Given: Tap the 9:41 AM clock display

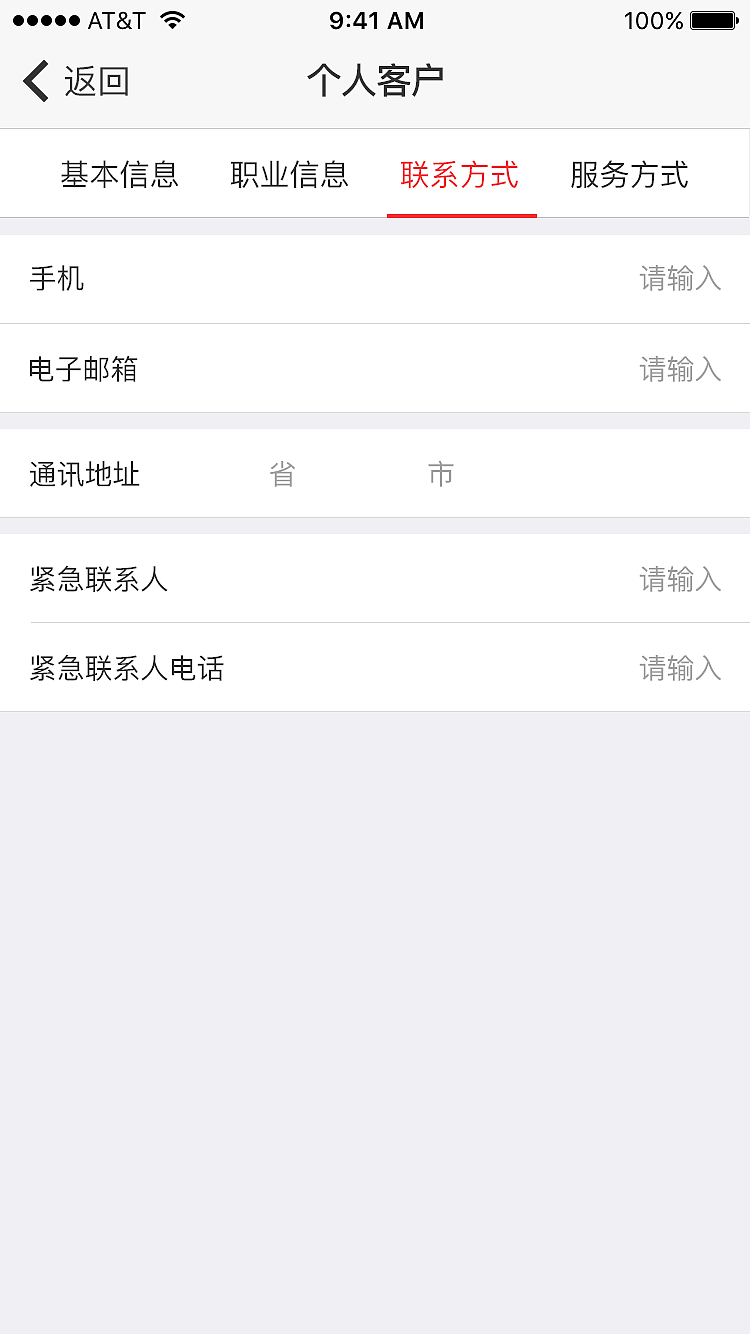Looking at the screenshot, I should [x=375, y=20].
